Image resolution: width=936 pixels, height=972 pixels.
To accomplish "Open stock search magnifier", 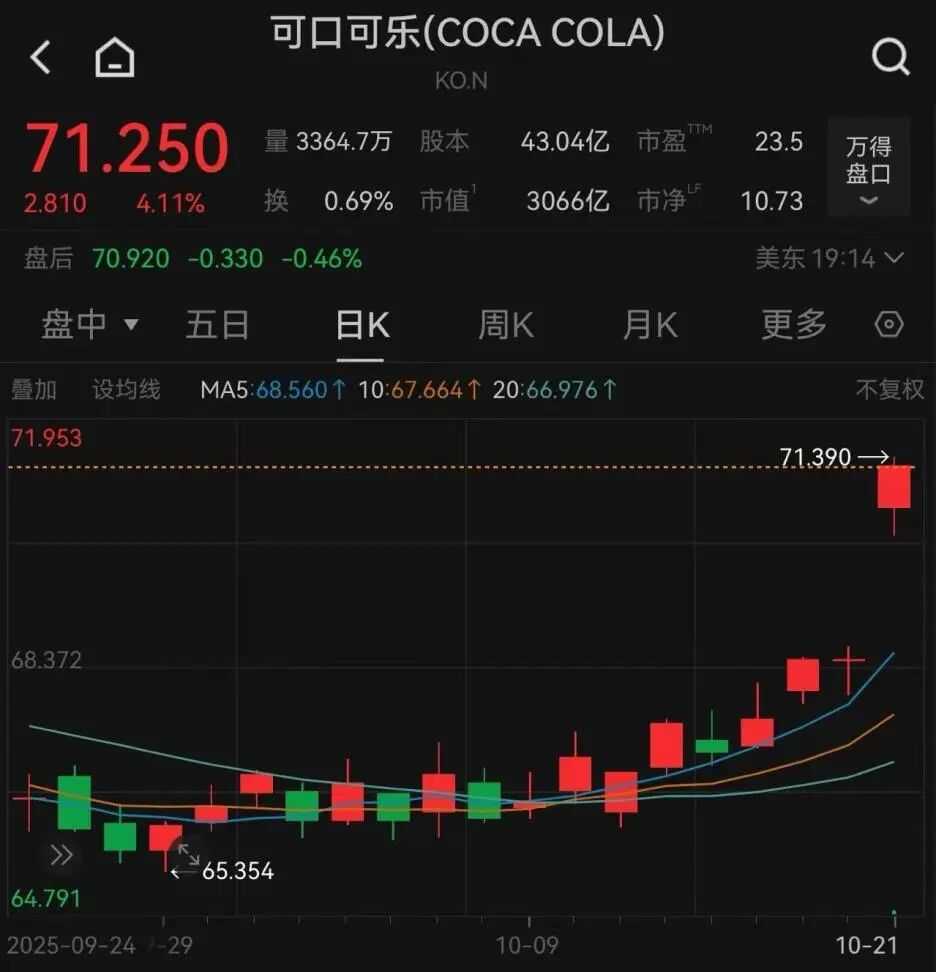I will pyautogui.click(x=889, y=58).
